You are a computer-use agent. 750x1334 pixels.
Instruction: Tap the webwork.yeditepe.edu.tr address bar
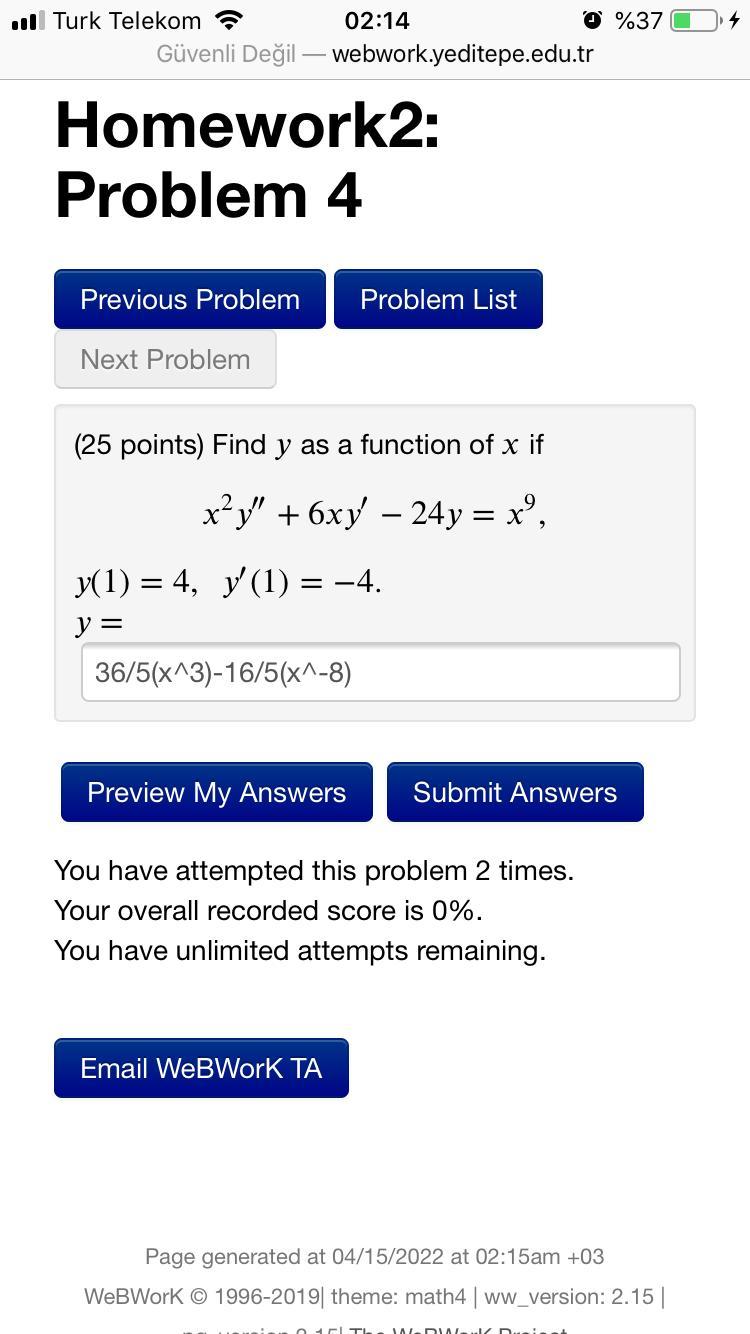[x=375, y=54]
